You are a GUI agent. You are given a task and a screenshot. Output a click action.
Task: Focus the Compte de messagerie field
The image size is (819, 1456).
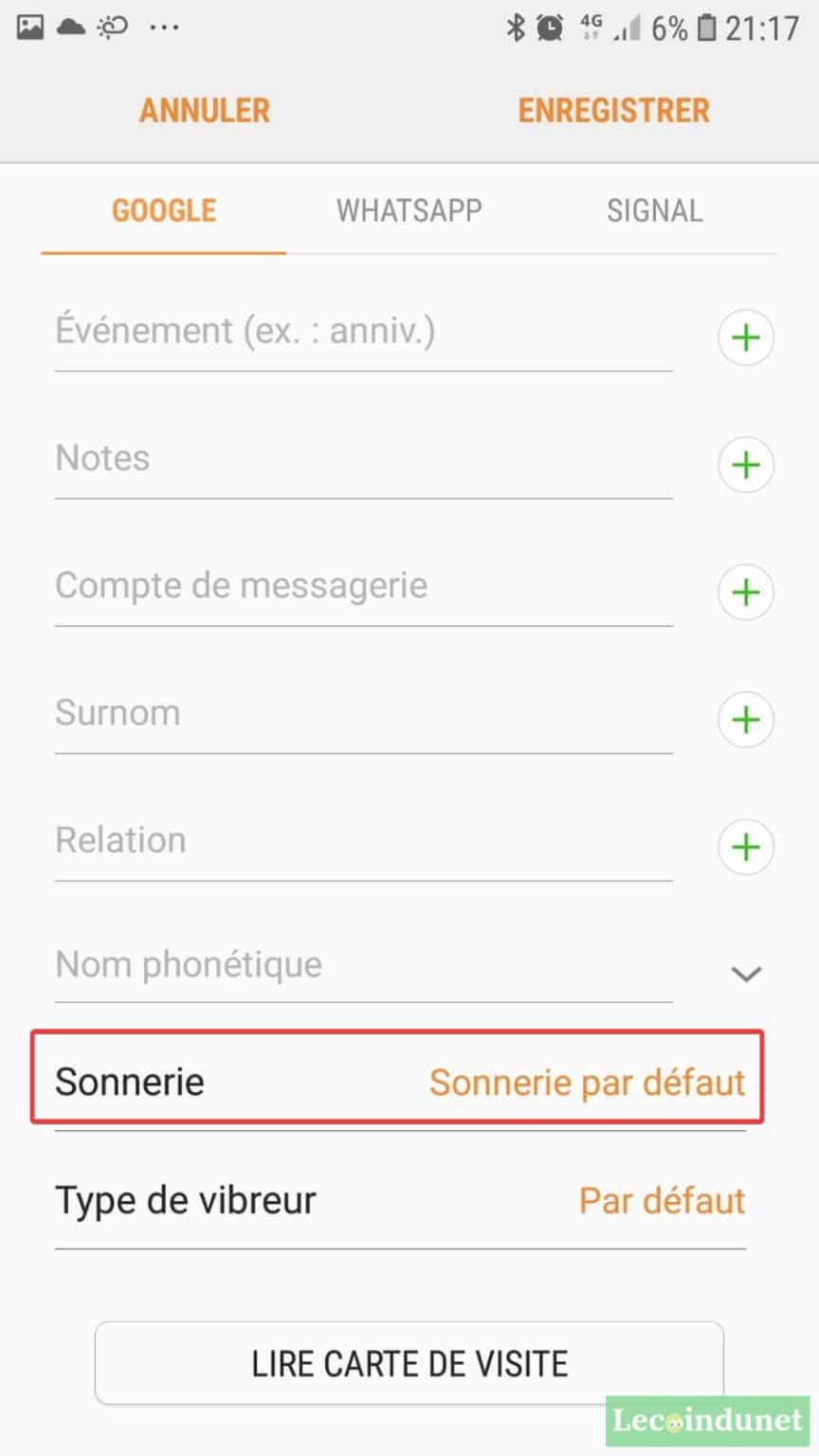[x=363, y=587]
